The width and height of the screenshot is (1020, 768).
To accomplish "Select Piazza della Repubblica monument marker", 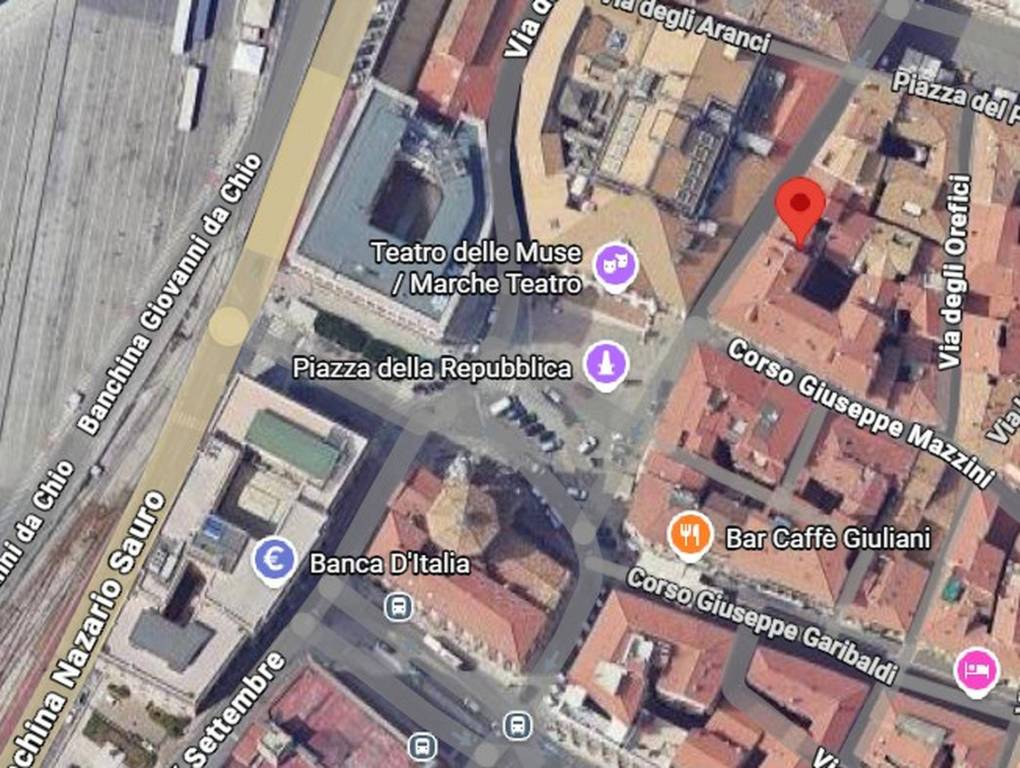I will (x=606, y=365).
